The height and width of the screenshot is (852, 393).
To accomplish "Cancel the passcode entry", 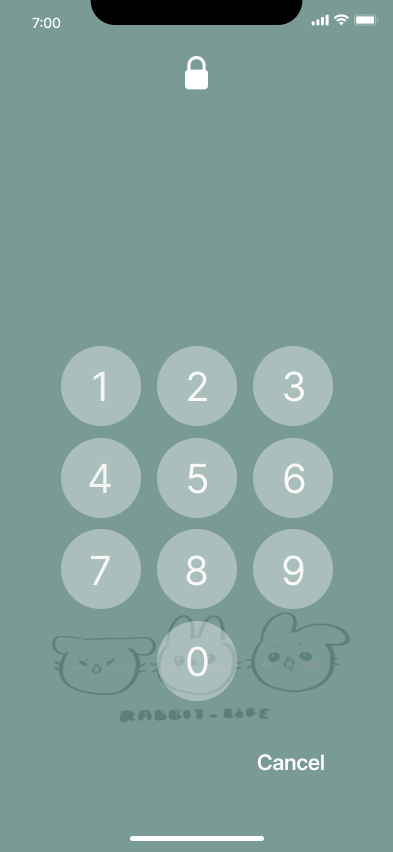I will tap(291, 762).
